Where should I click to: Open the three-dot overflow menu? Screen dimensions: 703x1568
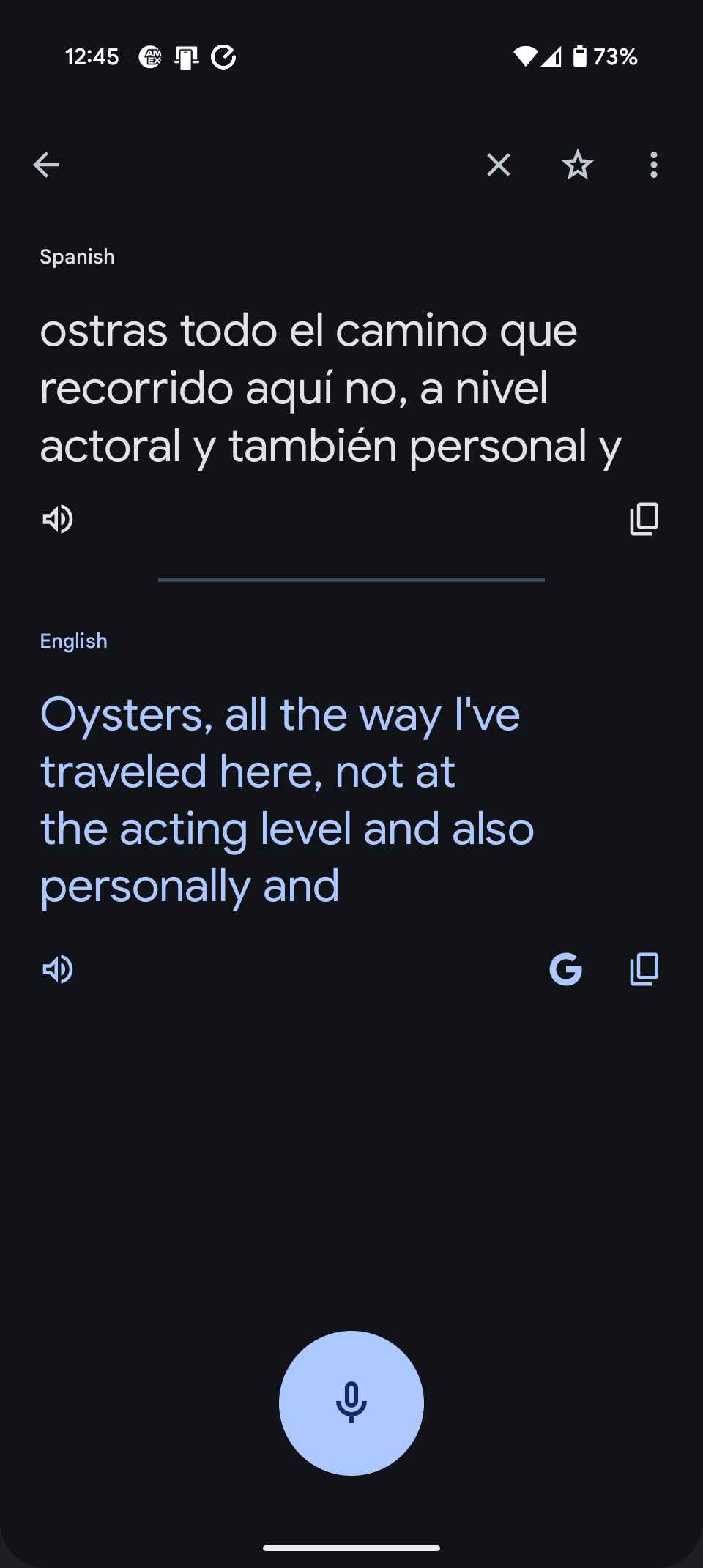(654, 165)
